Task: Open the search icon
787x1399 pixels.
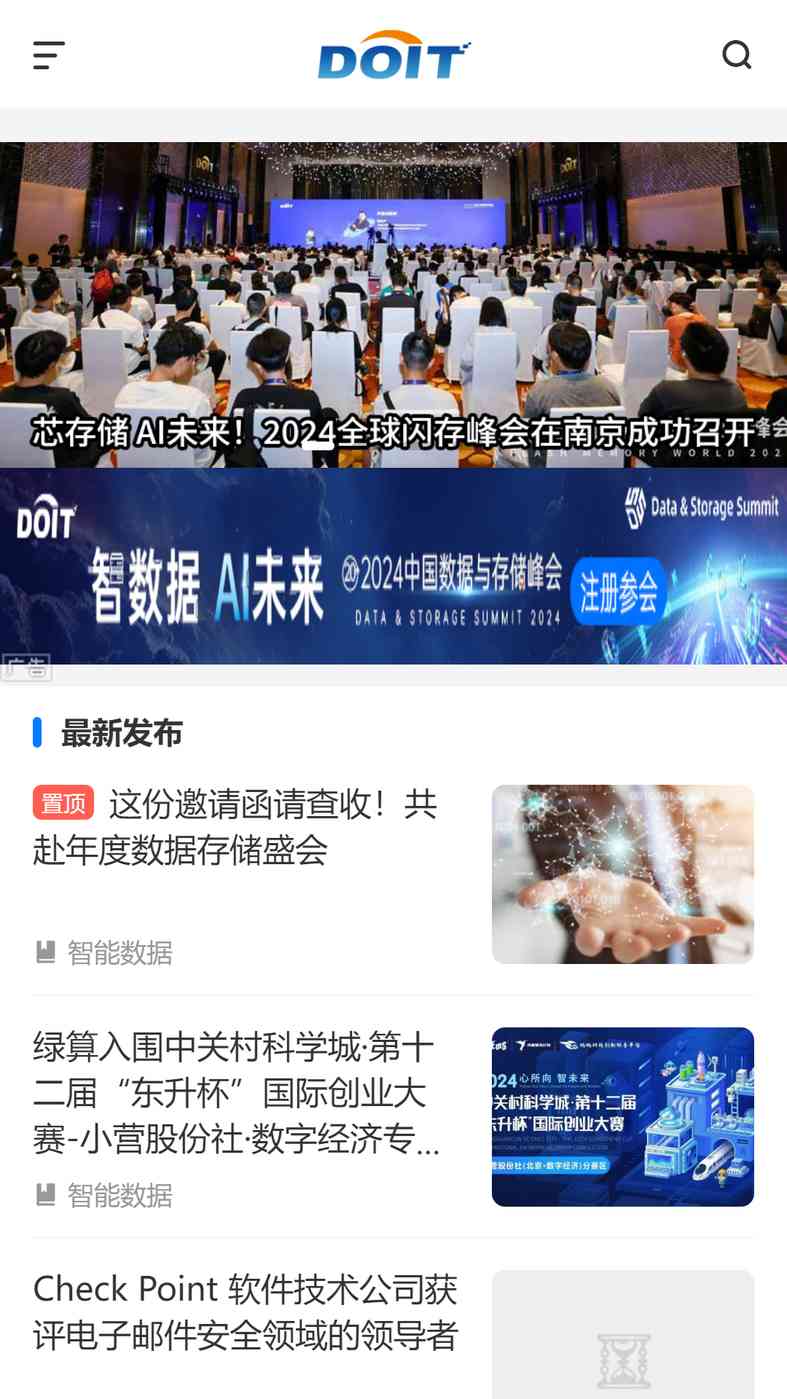Action: (736, 55)
